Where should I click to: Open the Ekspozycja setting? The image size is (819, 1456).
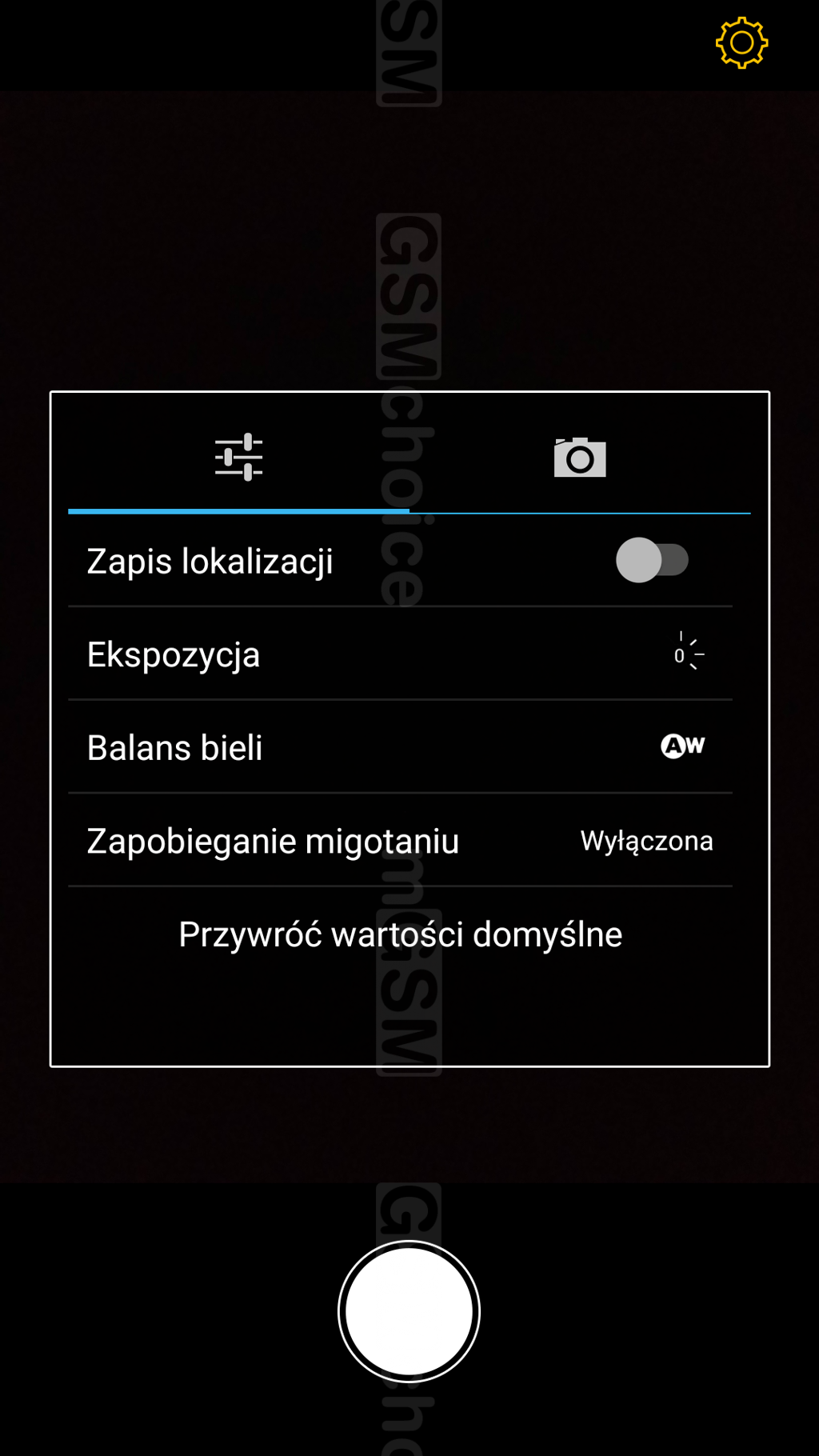pyautogui.click(x=400, y=654)
